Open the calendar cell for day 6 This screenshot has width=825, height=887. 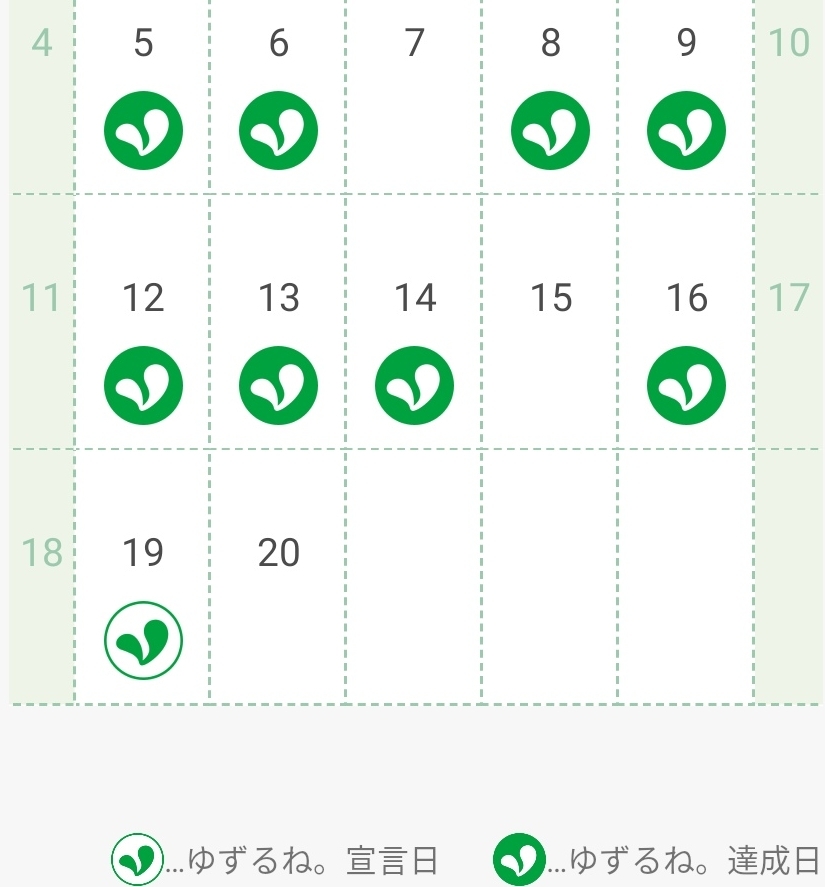tap(278, 96)
